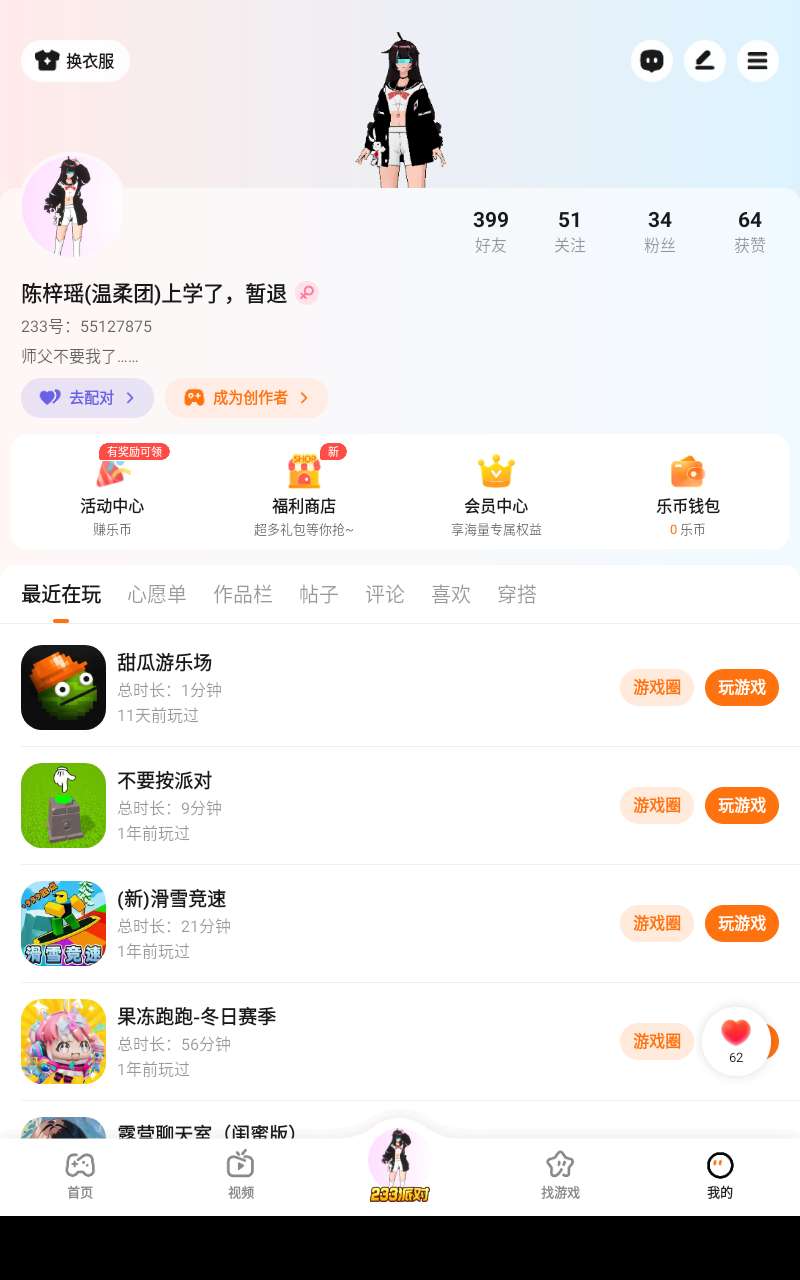This screenshot has height=1280, width=800.
Task: Switch to the 穿搭 tab
Action: pos(517,595)
